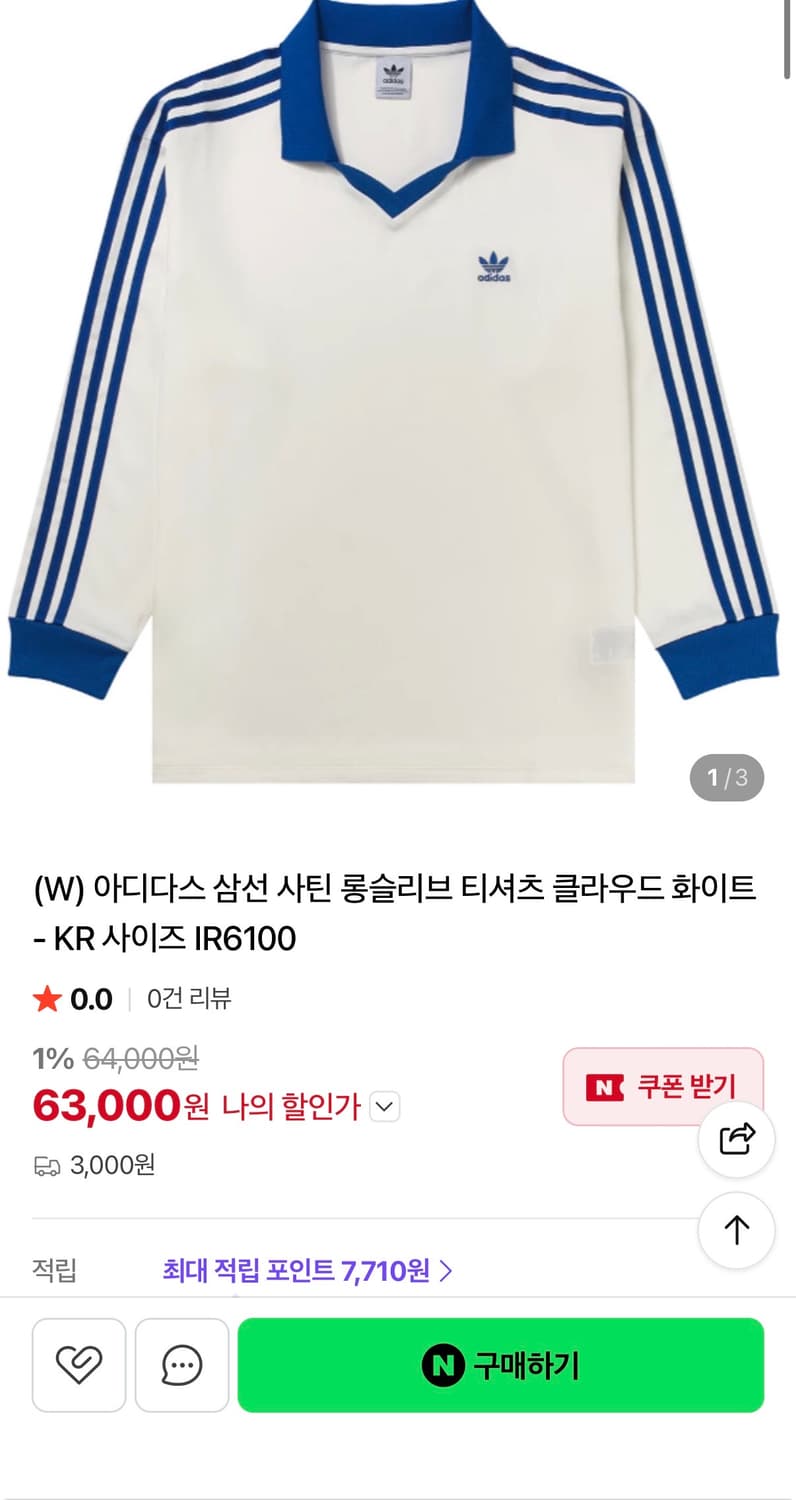Tap the adidas shirt product photo
Image resolution: width=796 pixels, height=1500 pixels.
pos(398,400)
